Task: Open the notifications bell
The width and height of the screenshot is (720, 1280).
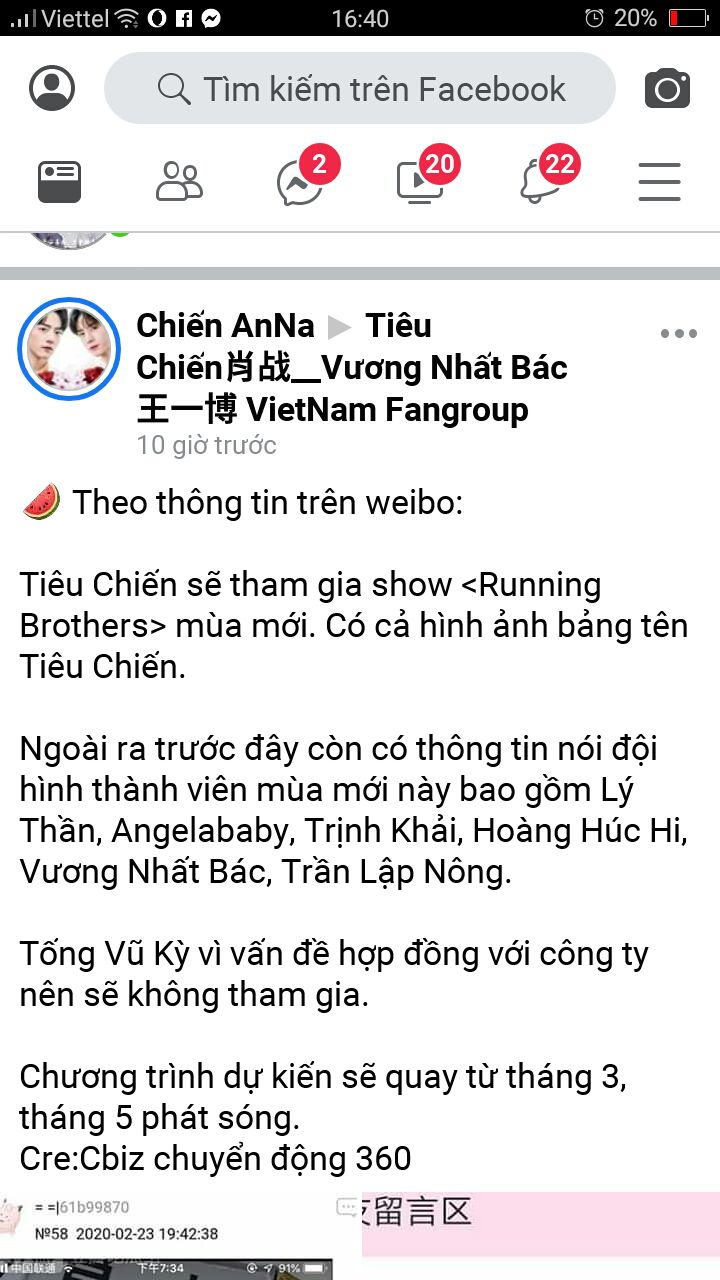Action: click(x=540, y=182)
